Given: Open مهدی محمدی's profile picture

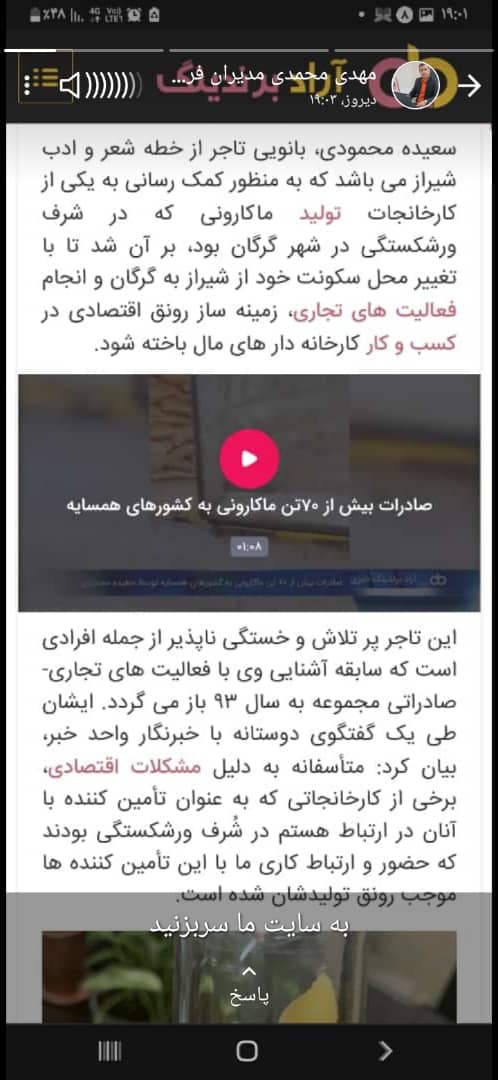Looking at the screenshot, I should click(415, 85).
